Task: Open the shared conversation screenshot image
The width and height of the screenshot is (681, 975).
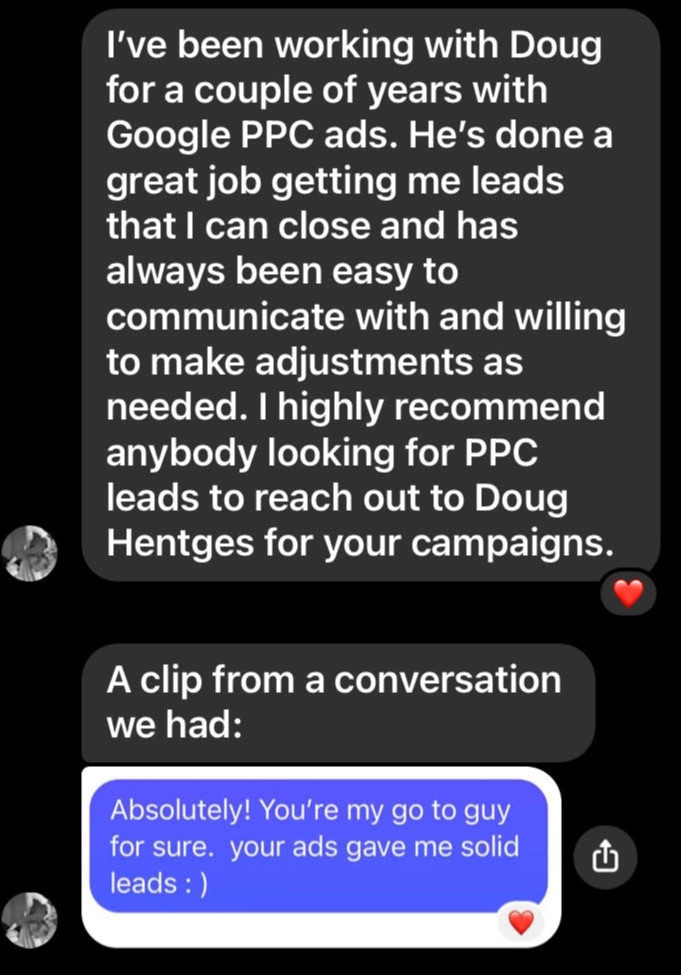Action: pos(318,845)
